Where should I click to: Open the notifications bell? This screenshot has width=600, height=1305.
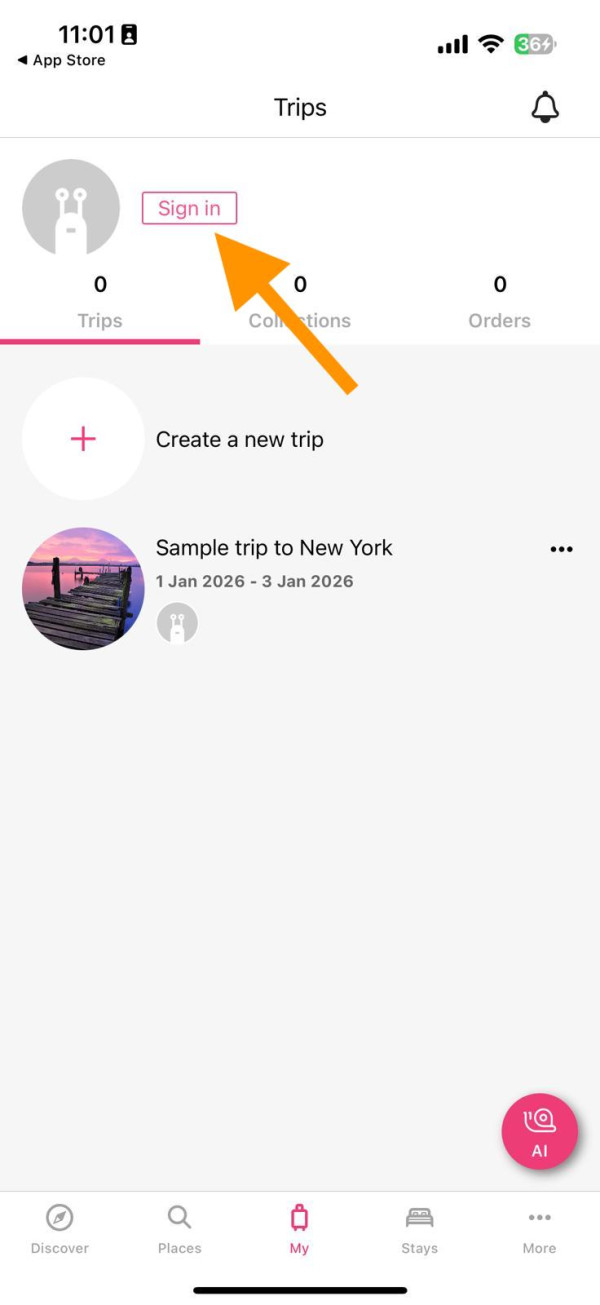coord(544,107)
